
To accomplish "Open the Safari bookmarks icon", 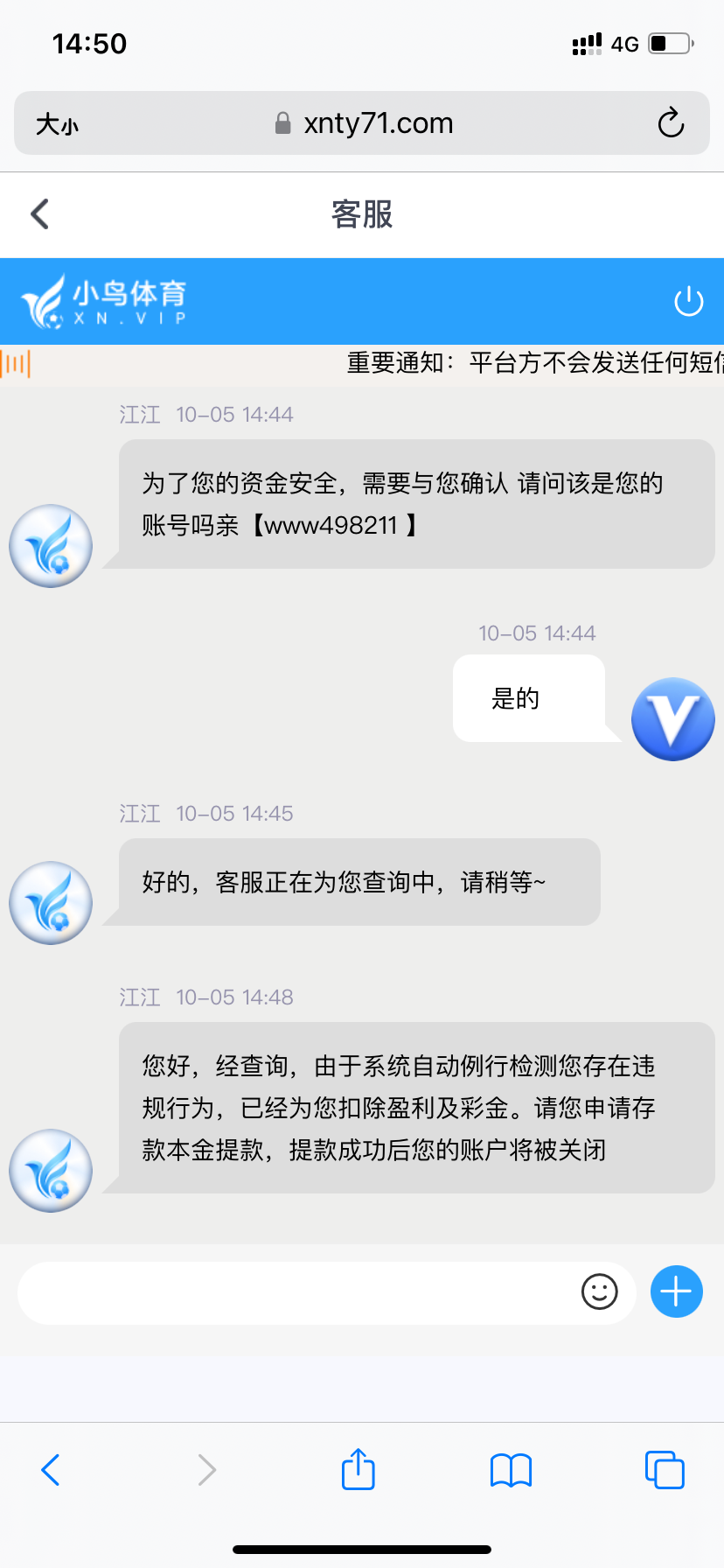I will click(x=511, y=1470).
